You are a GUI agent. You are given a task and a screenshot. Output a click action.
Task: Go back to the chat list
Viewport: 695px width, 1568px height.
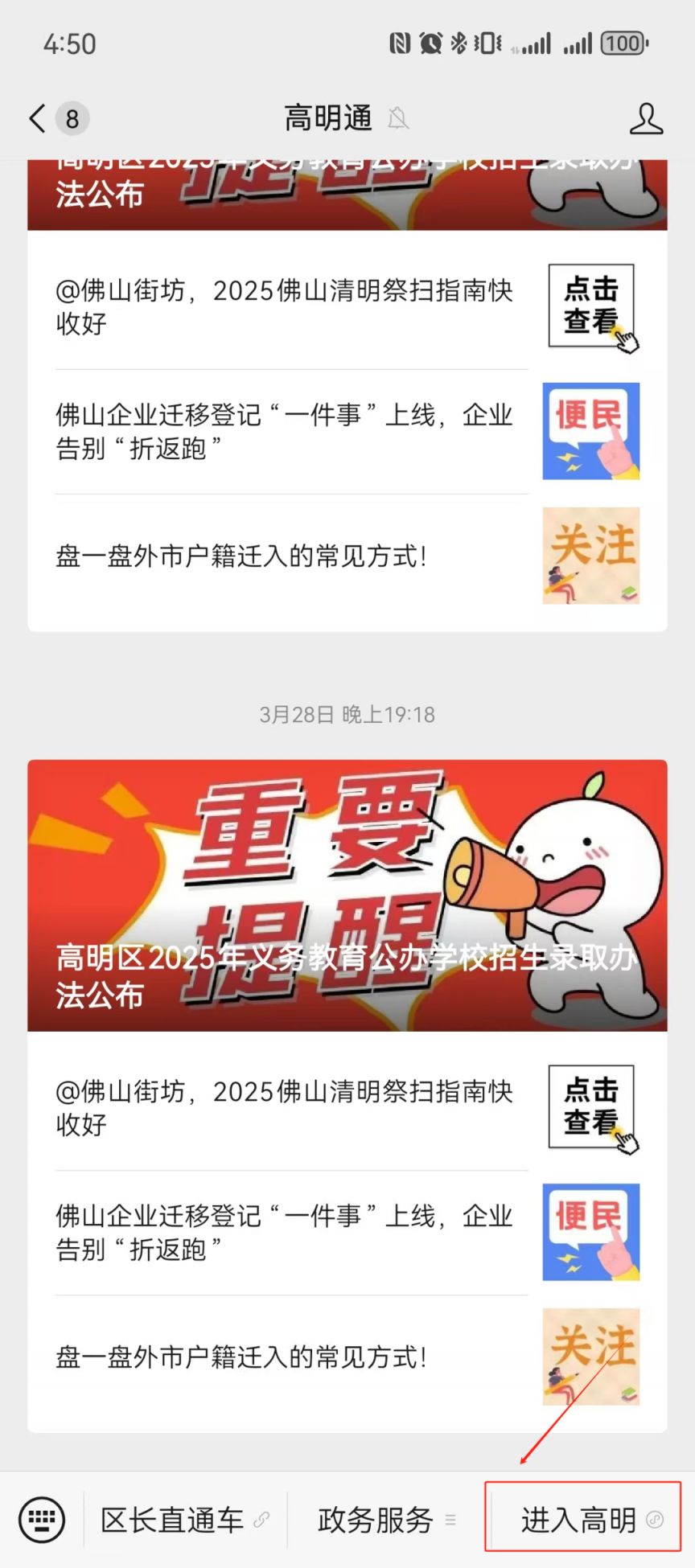click(x=38, y=119)
